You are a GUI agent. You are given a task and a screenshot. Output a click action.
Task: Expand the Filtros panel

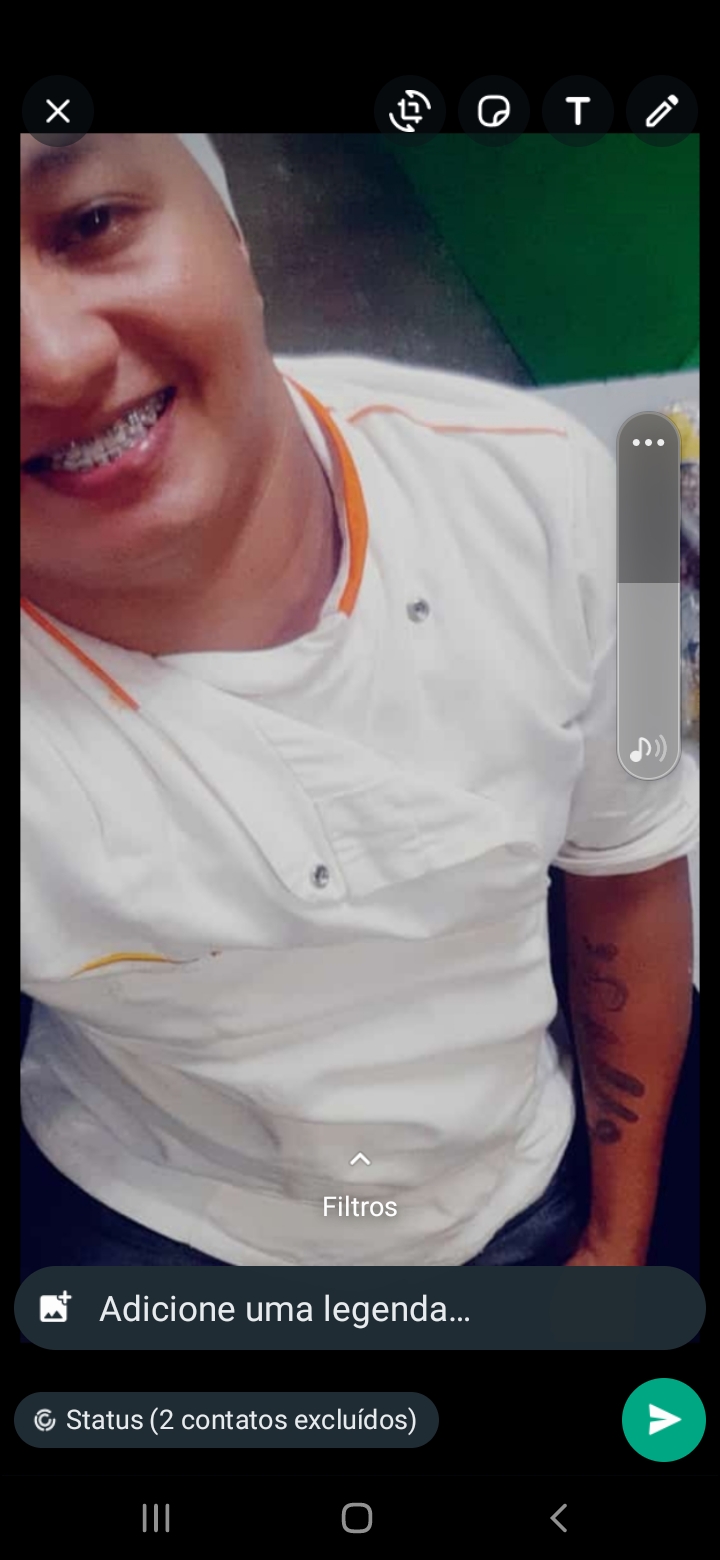360,1187
